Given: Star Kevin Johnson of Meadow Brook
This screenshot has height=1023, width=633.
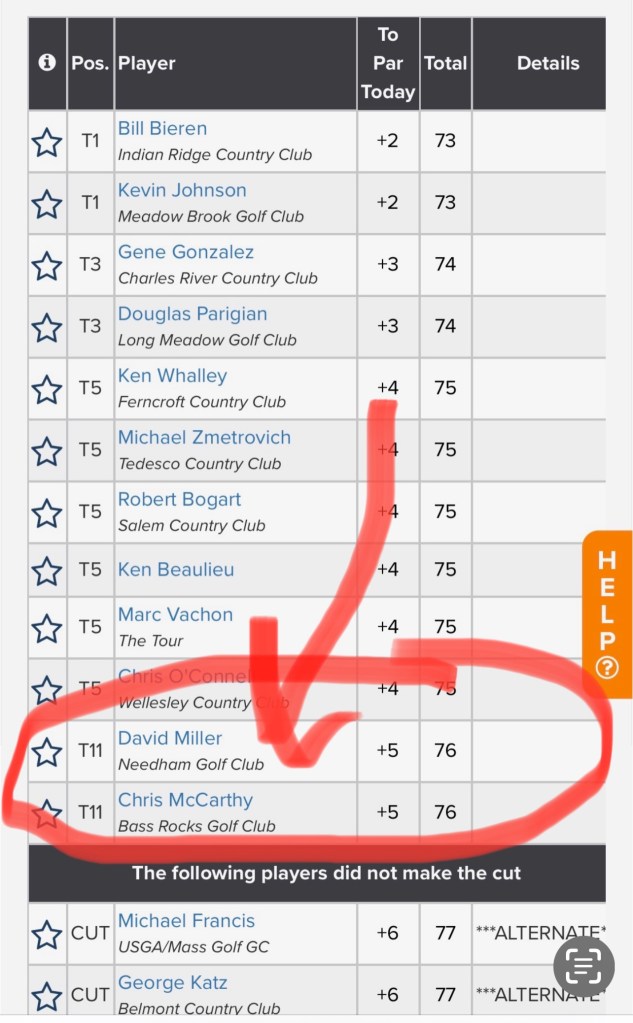Looking at the screenshot, I should pyautogui.click(x=47, y=205).
